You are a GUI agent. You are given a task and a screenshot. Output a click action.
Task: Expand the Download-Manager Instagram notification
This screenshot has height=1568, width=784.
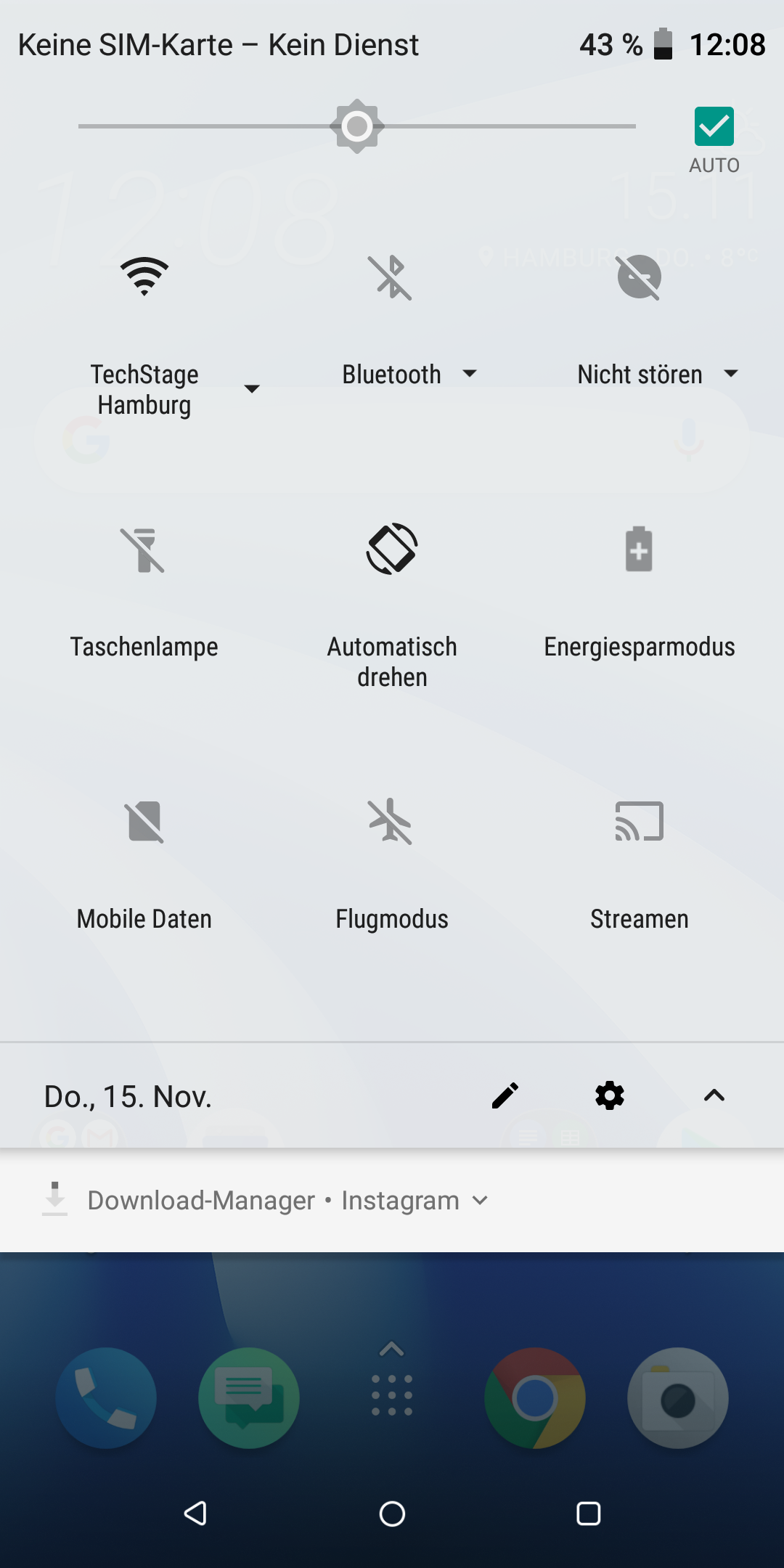click(x=480, y=1201)
